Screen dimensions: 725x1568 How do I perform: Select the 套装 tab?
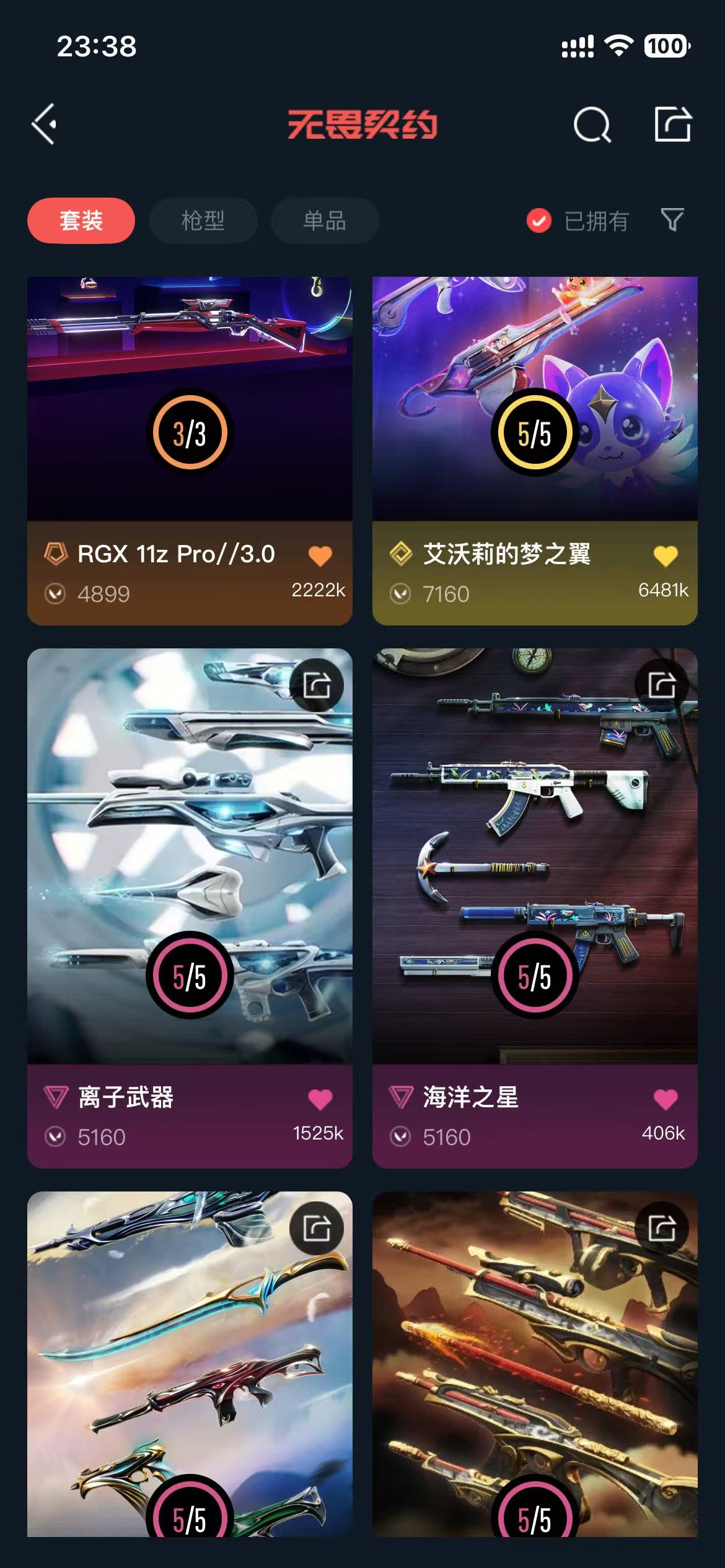(x=81, y=221)
